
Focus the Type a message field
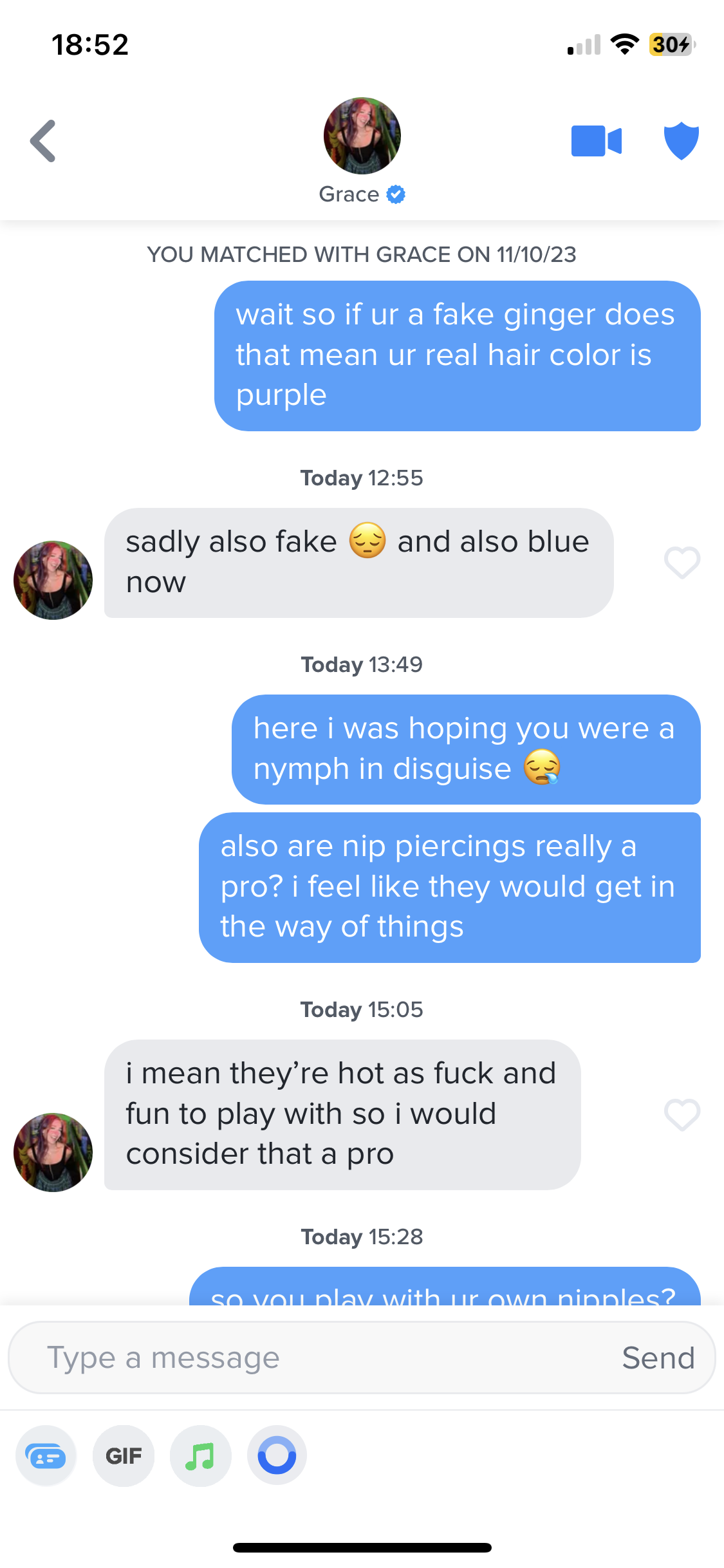pyautogui.click(x=309, y=1358)
